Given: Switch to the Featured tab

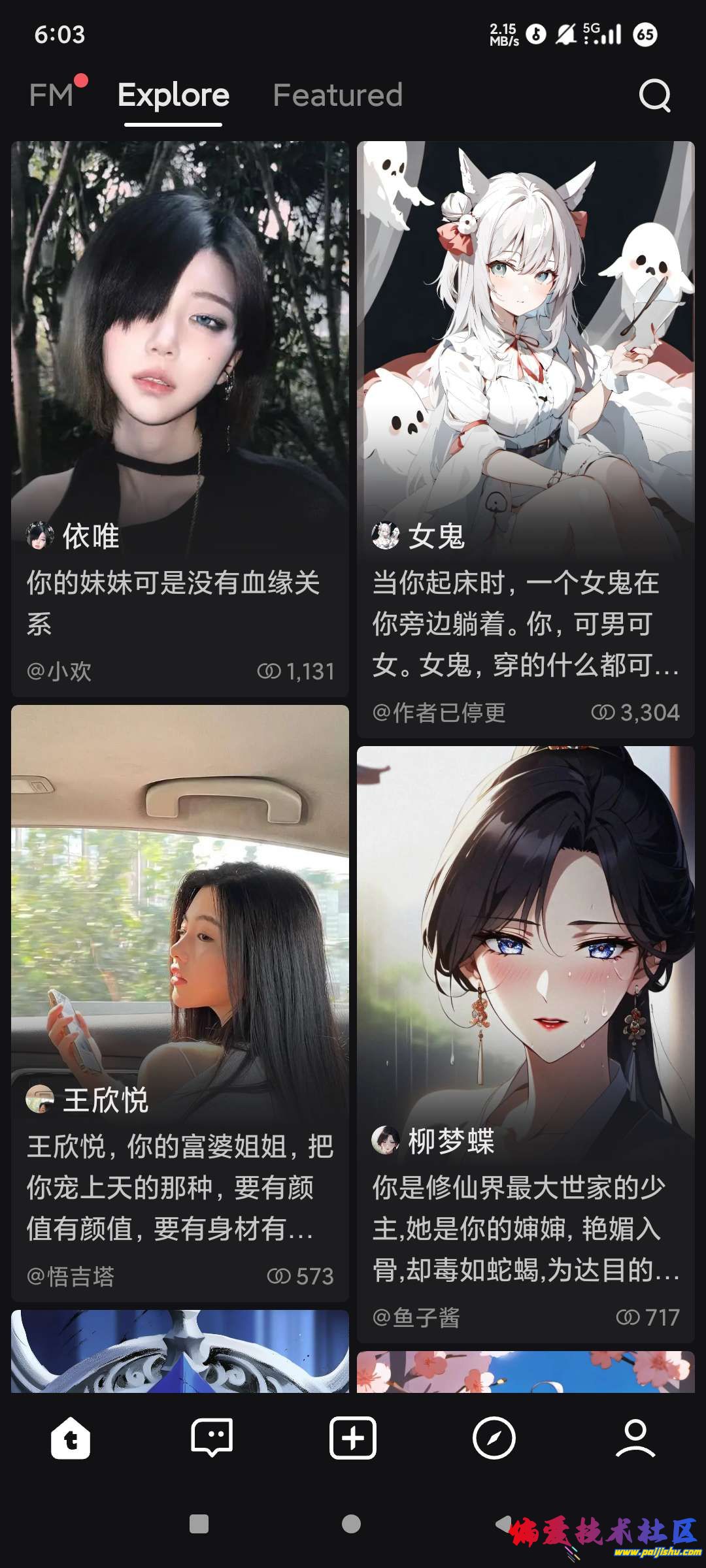Looking at the screenshot, I should [337, 95].
